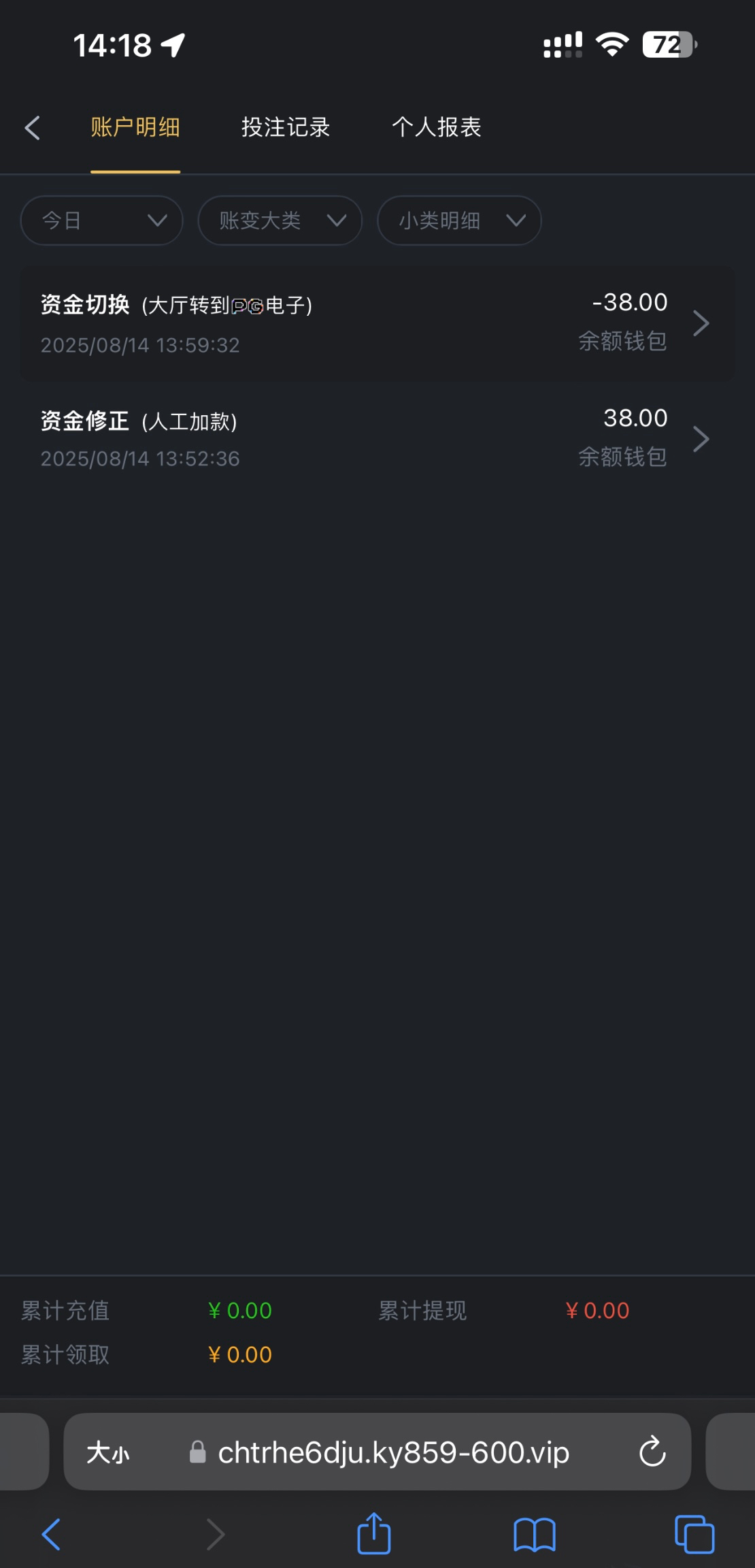Tap the browser back button
The image size is (755, 1568).
(52, 1535)
